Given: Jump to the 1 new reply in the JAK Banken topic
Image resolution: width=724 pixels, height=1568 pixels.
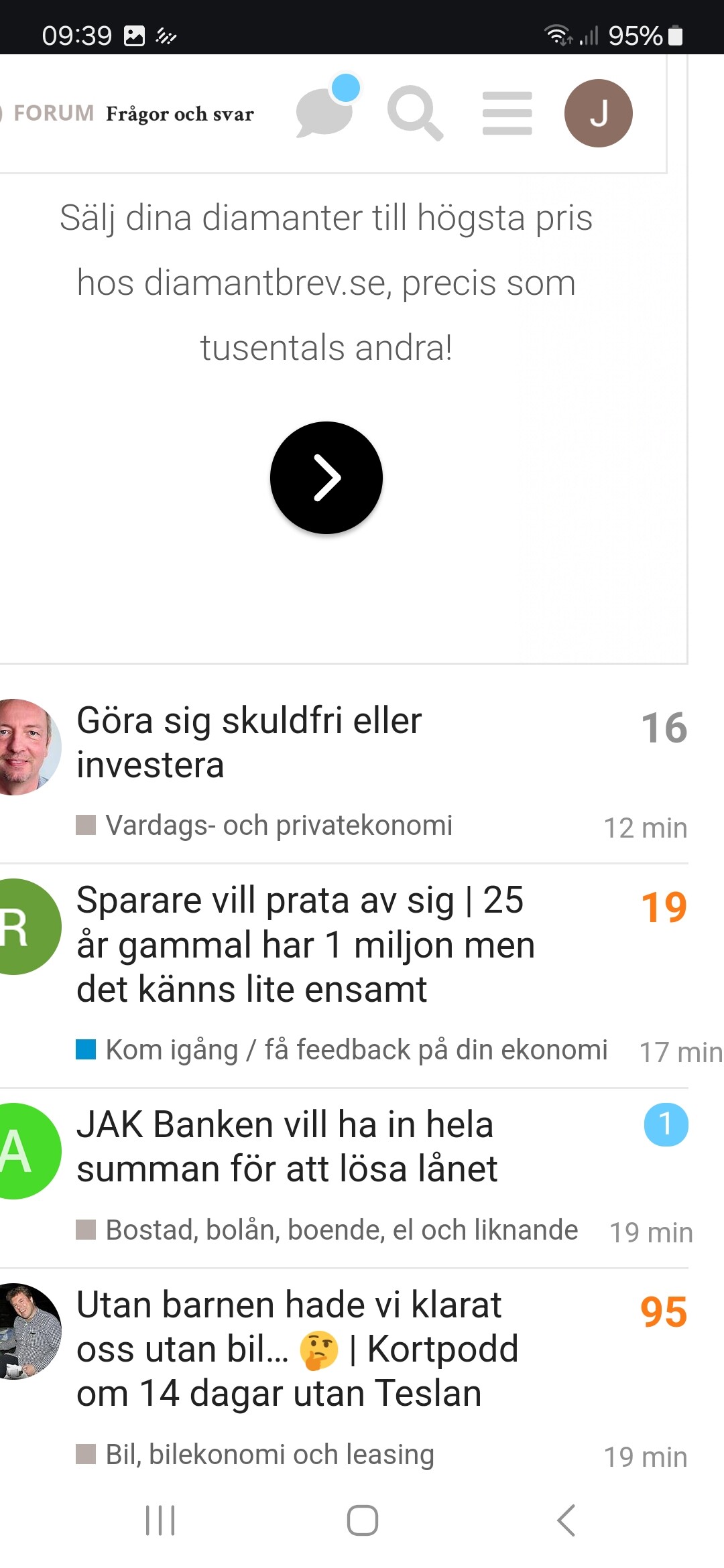Looking at the screenshot, I should [665, 1124].
